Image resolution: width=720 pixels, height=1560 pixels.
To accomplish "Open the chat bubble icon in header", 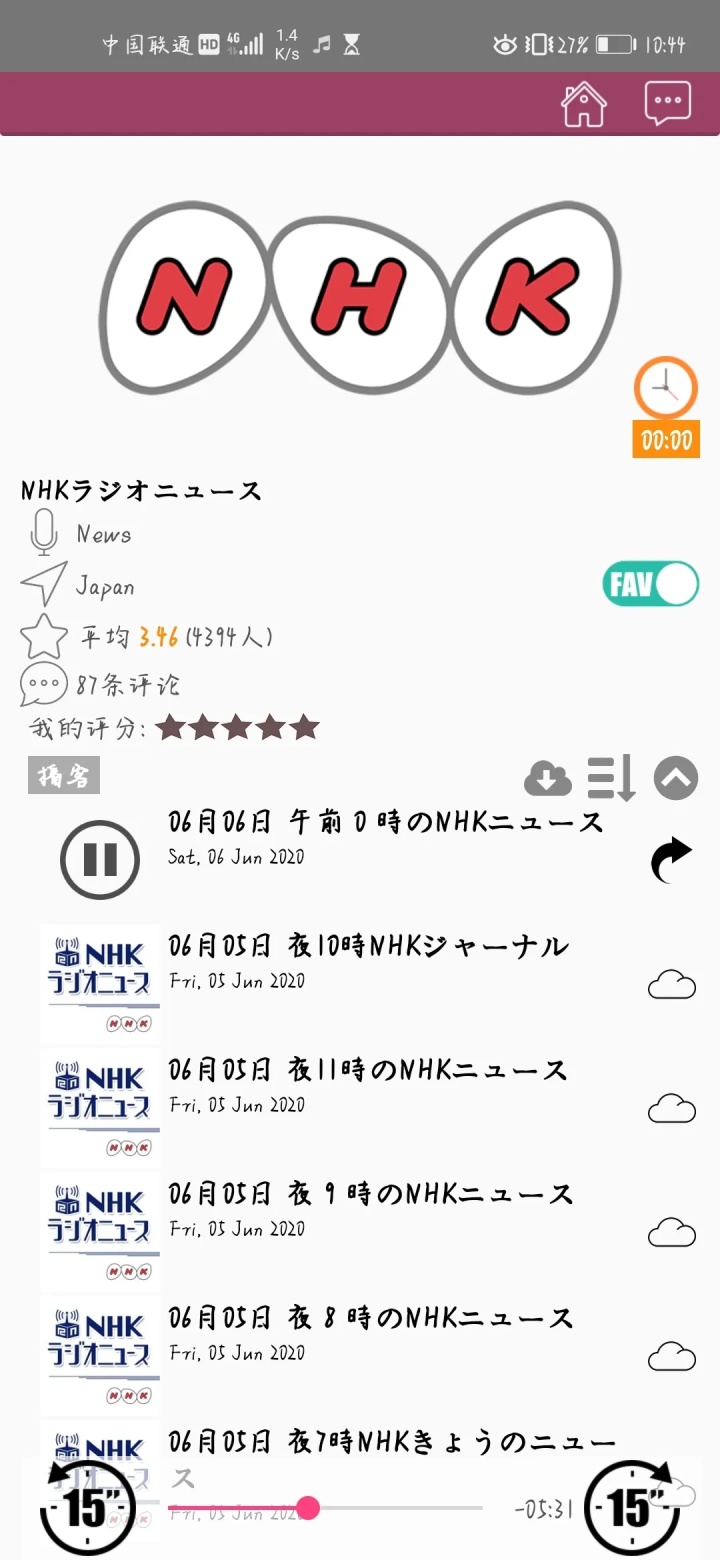I will pyautogui.click(x=667, y=103).
